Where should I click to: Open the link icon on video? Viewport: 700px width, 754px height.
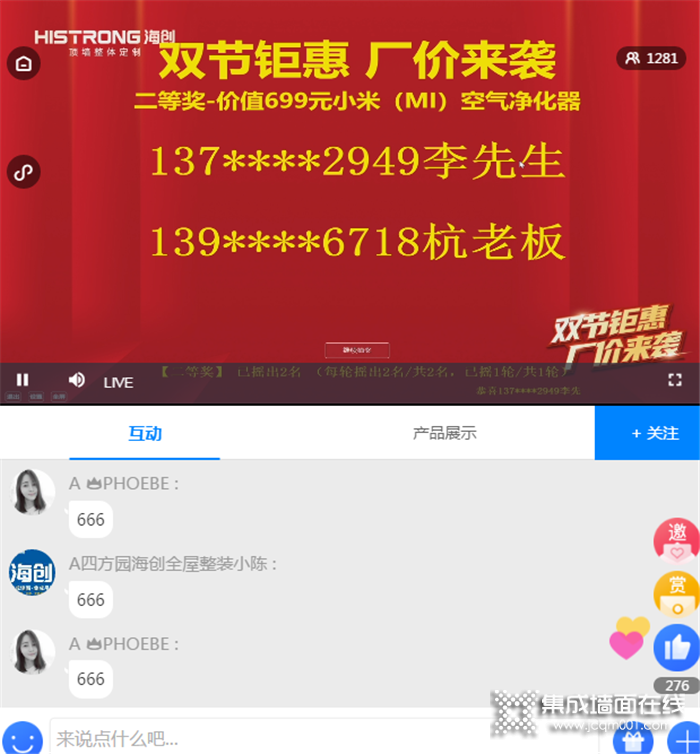point(24,172)
